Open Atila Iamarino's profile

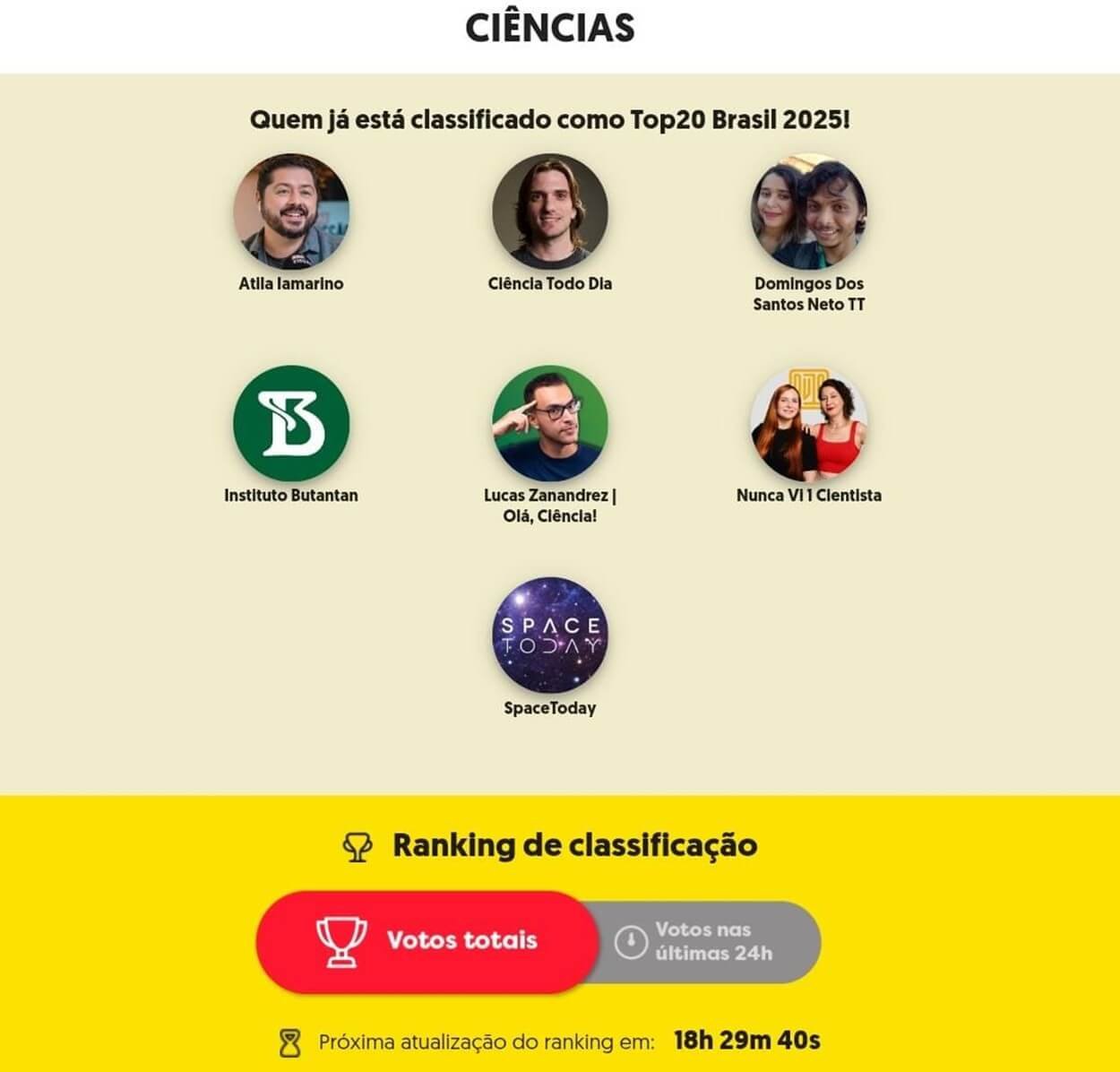pyautogui.click(x=291, y=212)
